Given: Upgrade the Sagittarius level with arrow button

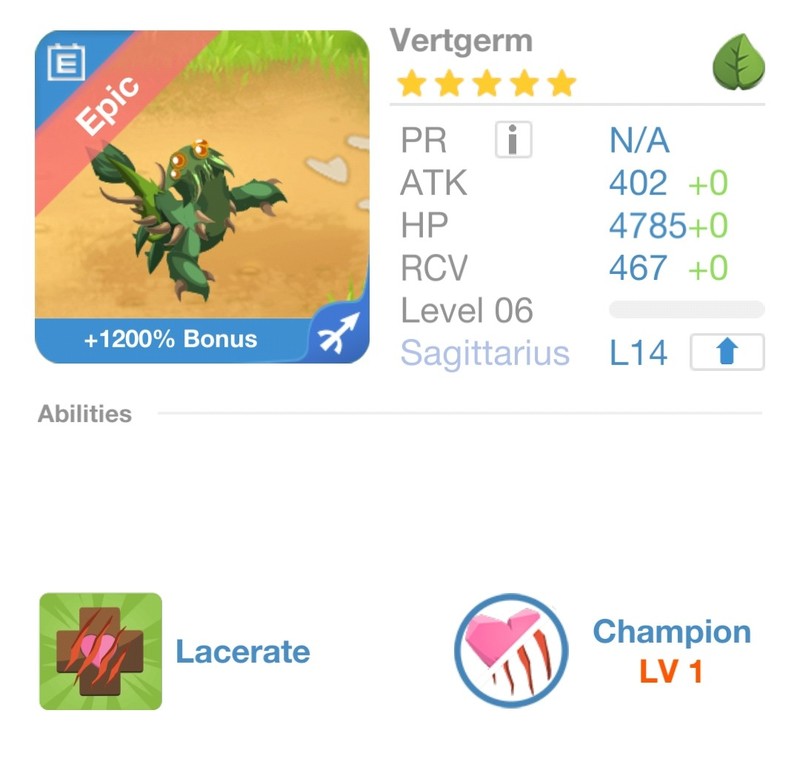Looking at the screenshot, I should 727,353.
